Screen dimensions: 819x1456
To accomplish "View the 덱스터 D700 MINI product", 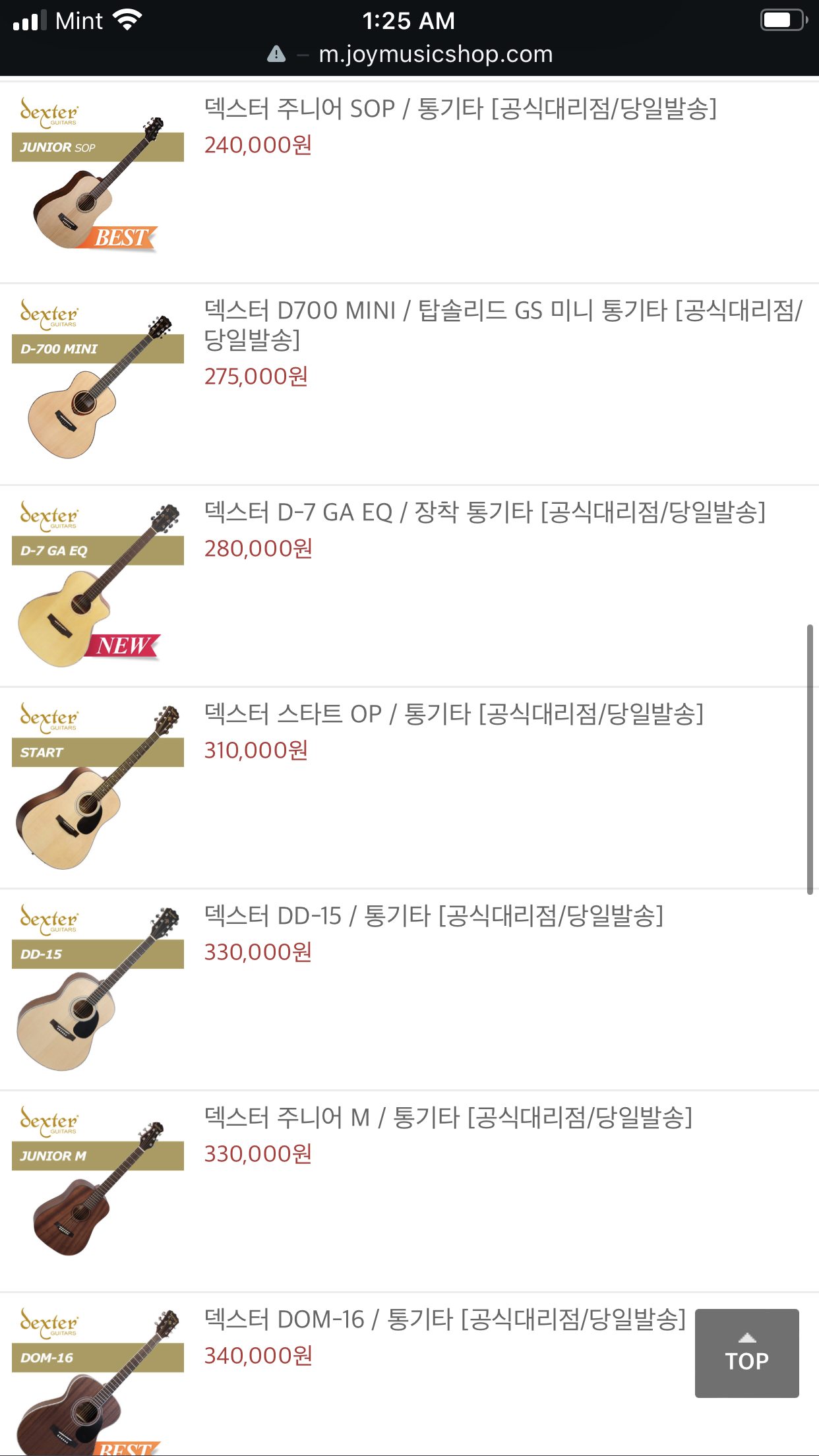I will tap(502, 324).
